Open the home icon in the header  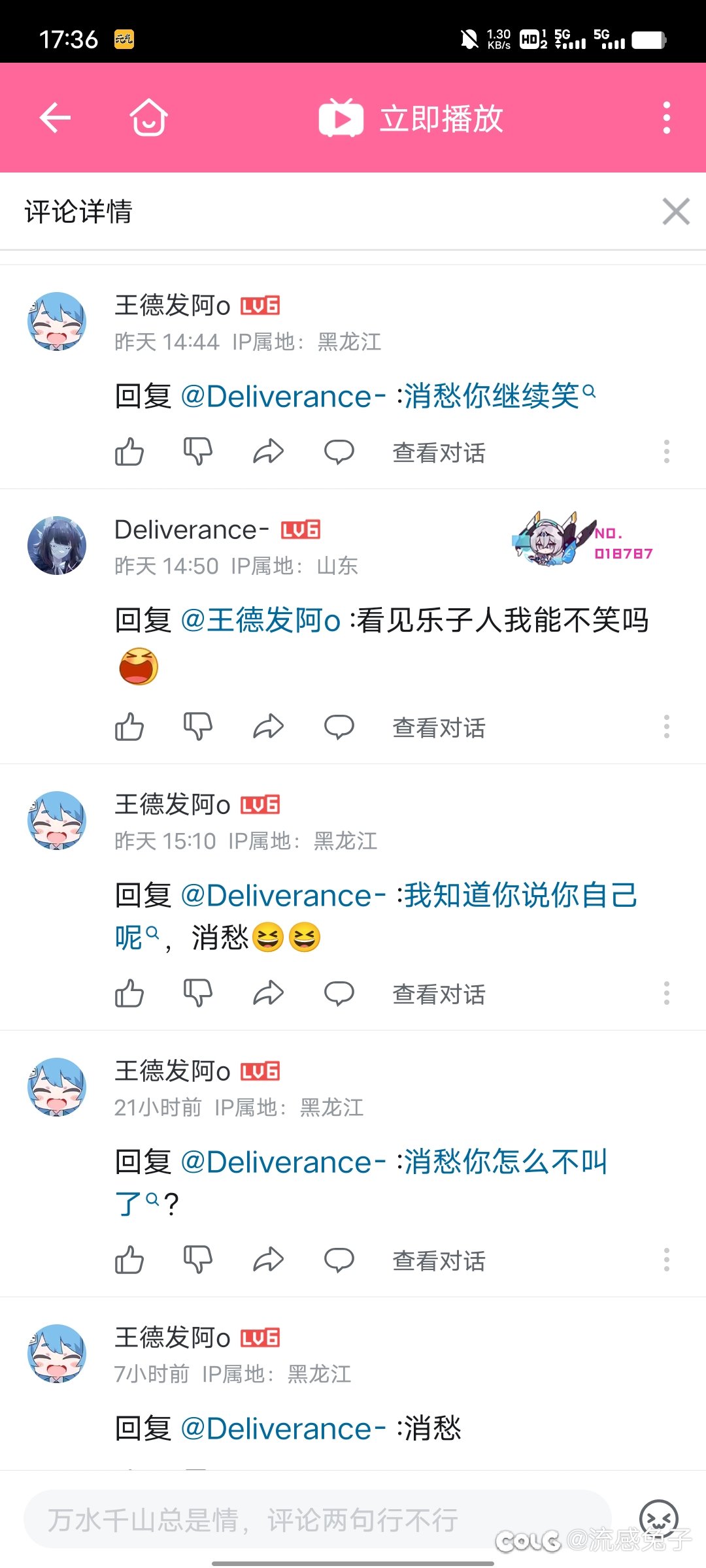click(149, 118)
